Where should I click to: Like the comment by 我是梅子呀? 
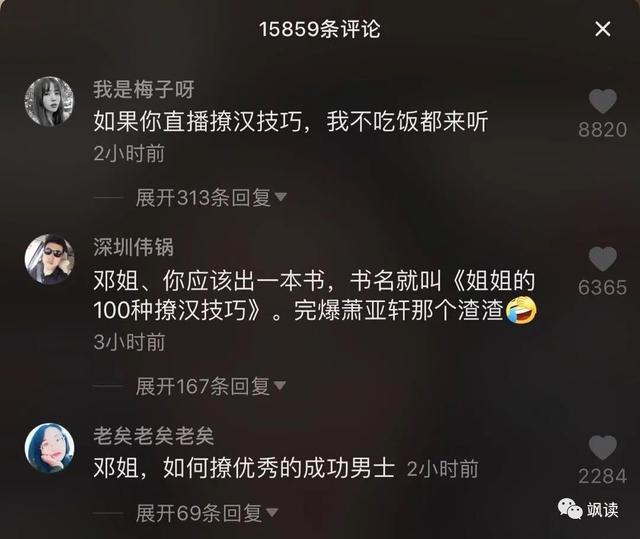tap(602, 102)
